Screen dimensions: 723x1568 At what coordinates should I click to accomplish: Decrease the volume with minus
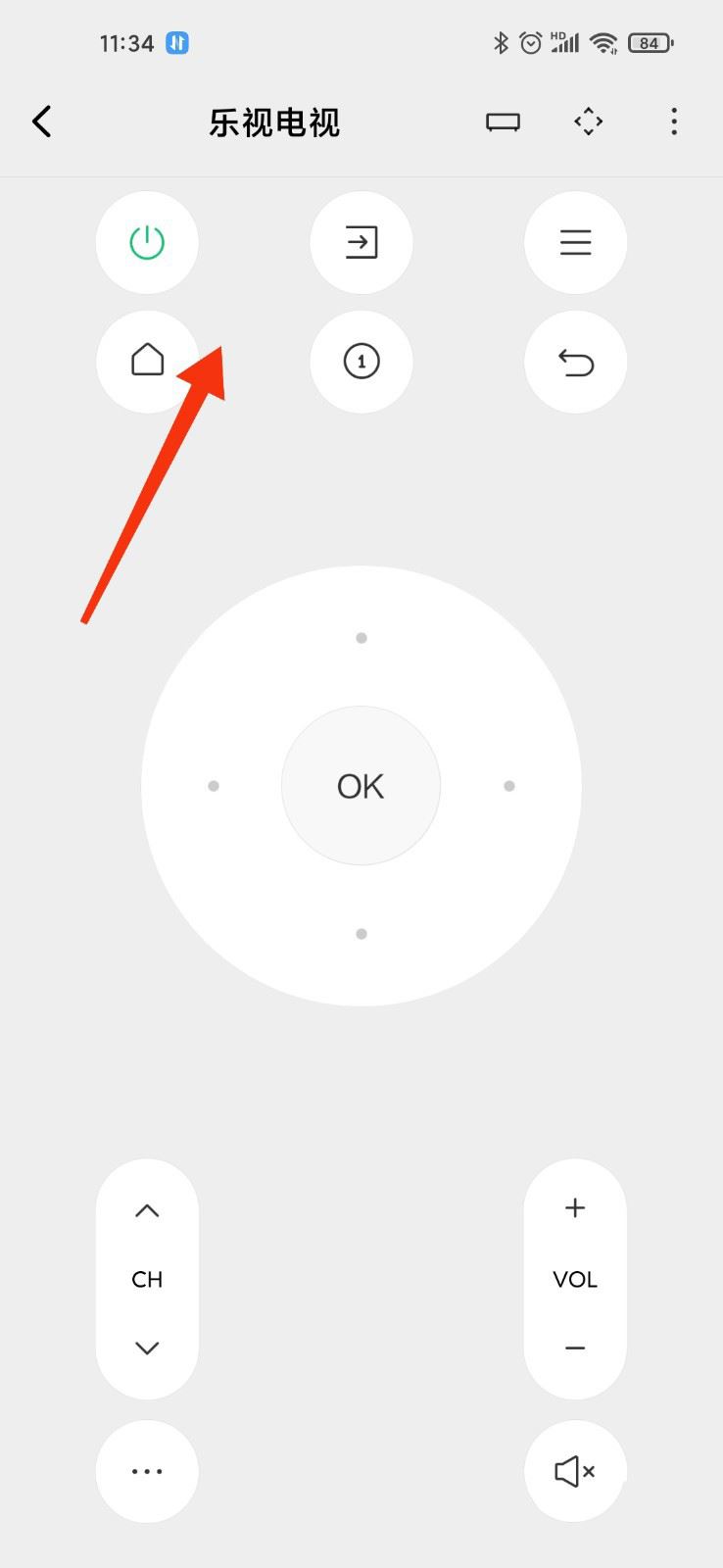click(575, 1348)
